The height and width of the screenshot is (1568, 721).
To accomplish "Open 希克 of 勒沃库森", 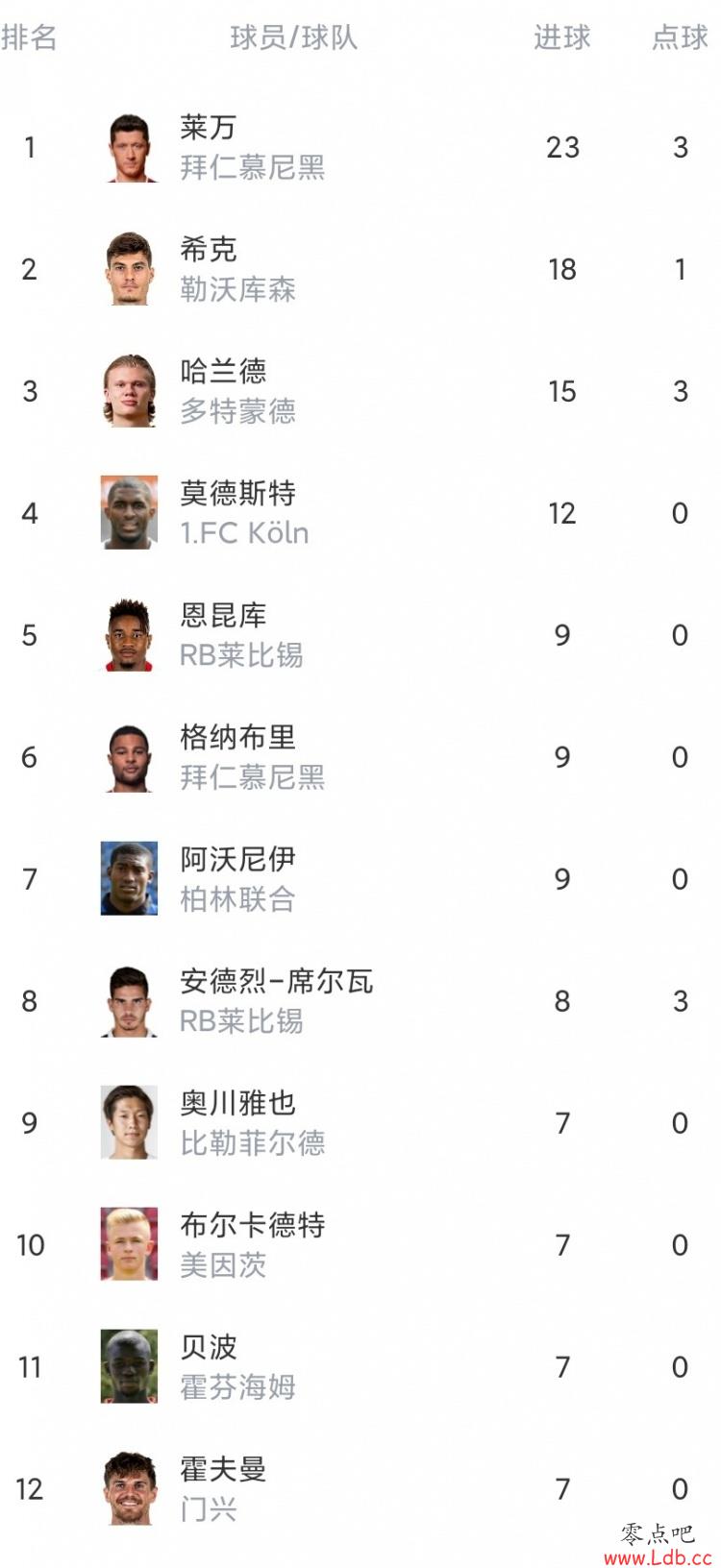I will pos(360,269).
